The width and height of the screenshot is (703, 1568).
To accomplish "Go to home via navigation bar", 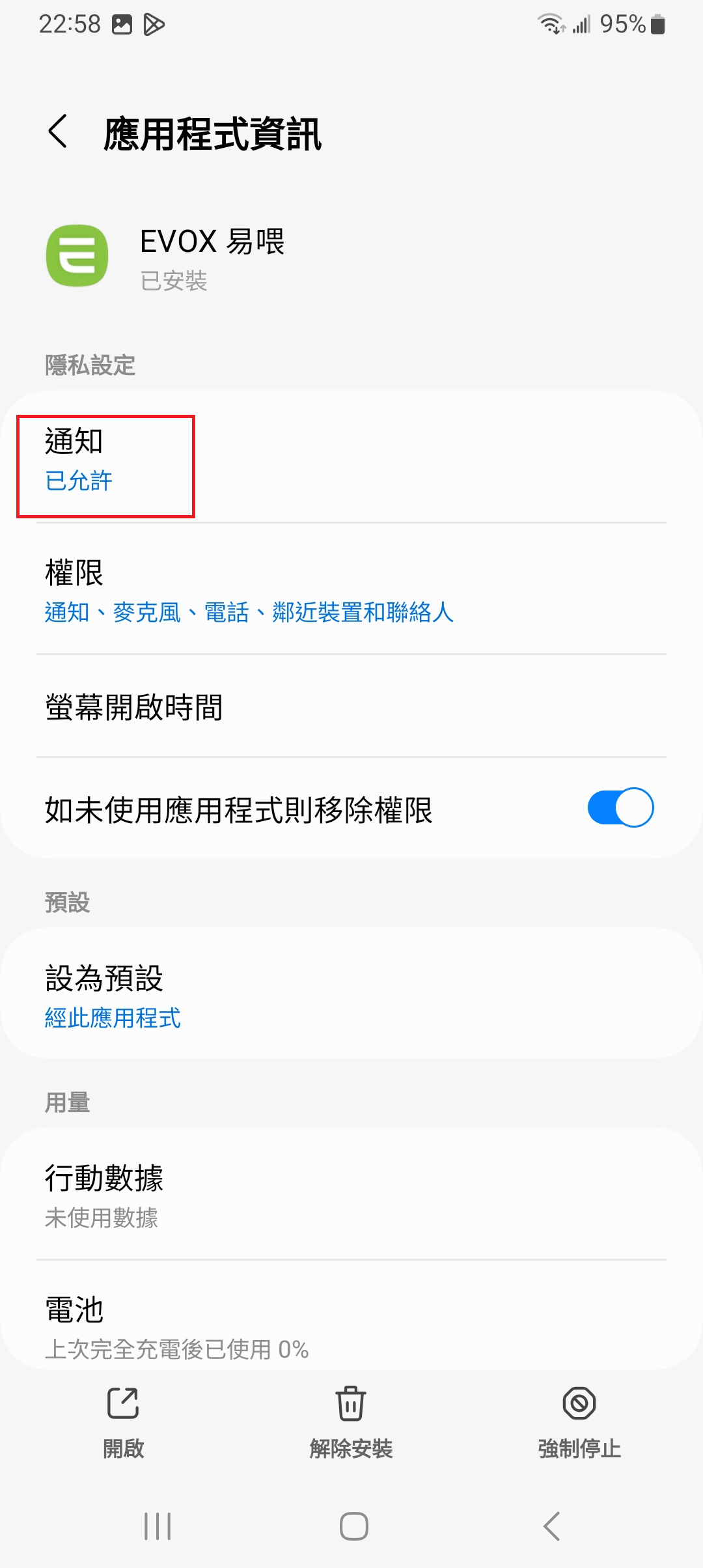I will click(x=353, y=1526).
